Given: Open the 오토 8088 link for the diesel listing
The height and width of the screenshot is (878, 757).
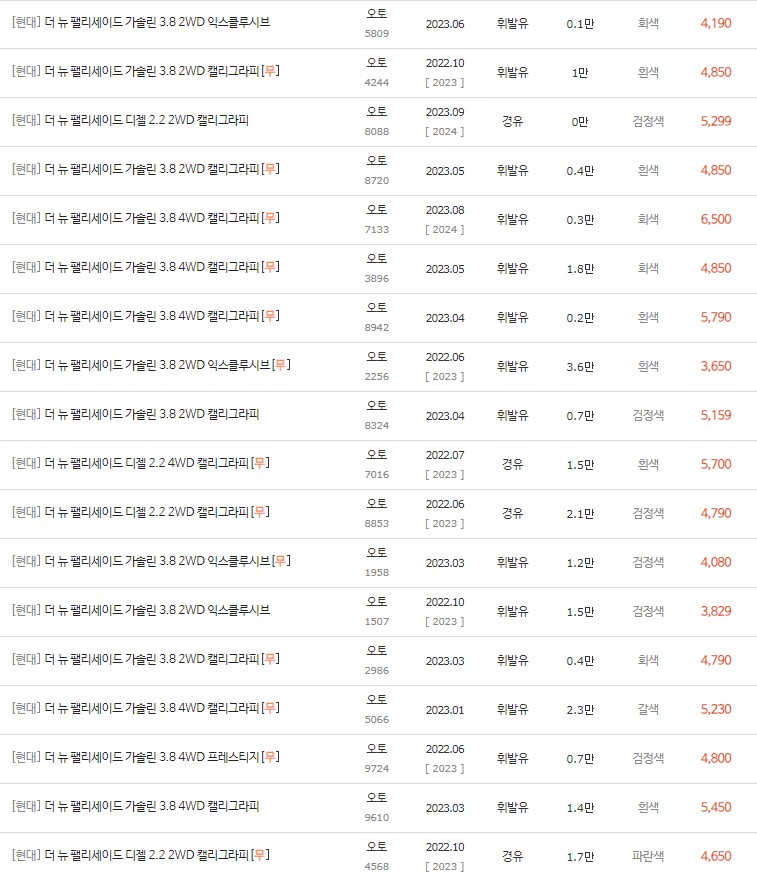Looking at the screenshot, I should pos(376,115).
